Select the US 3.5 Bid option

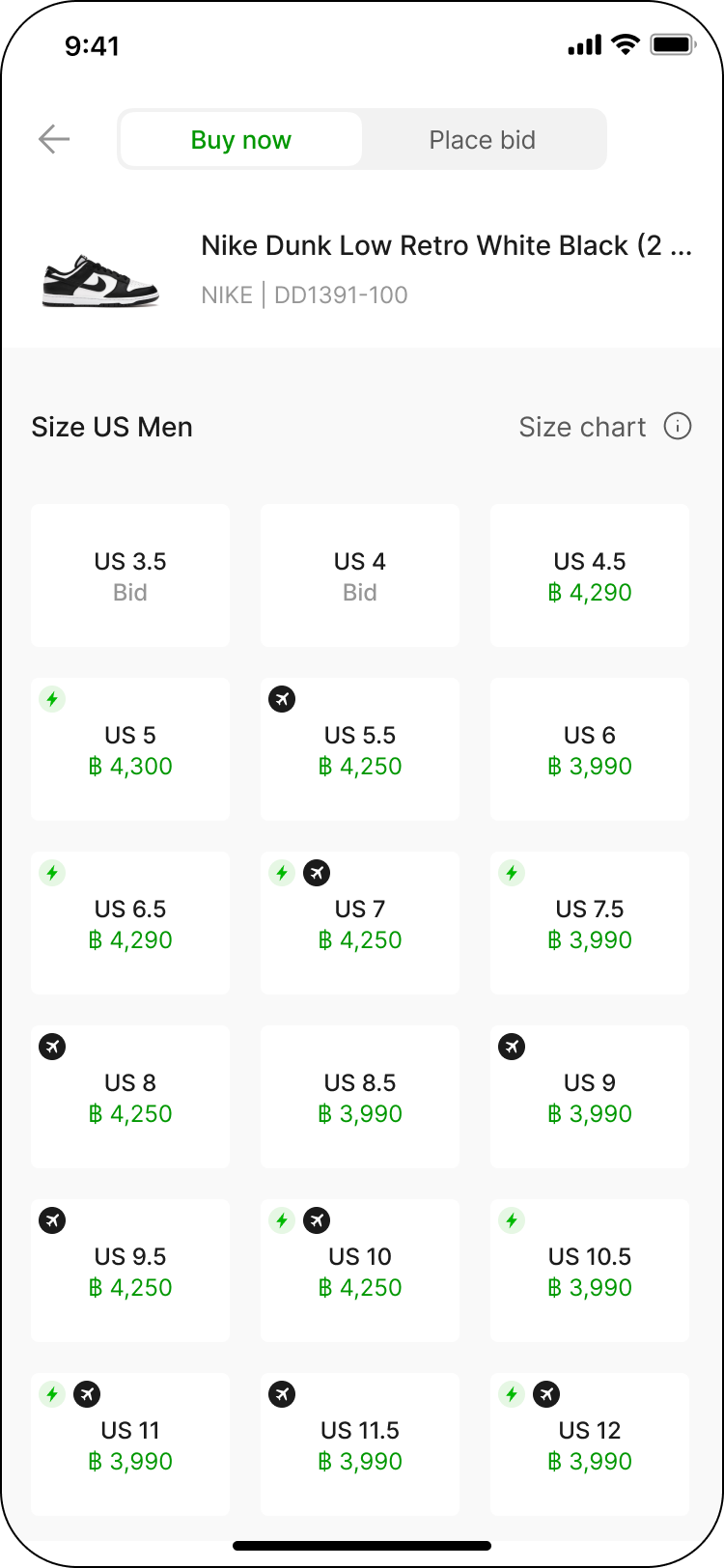click(129, 575)
